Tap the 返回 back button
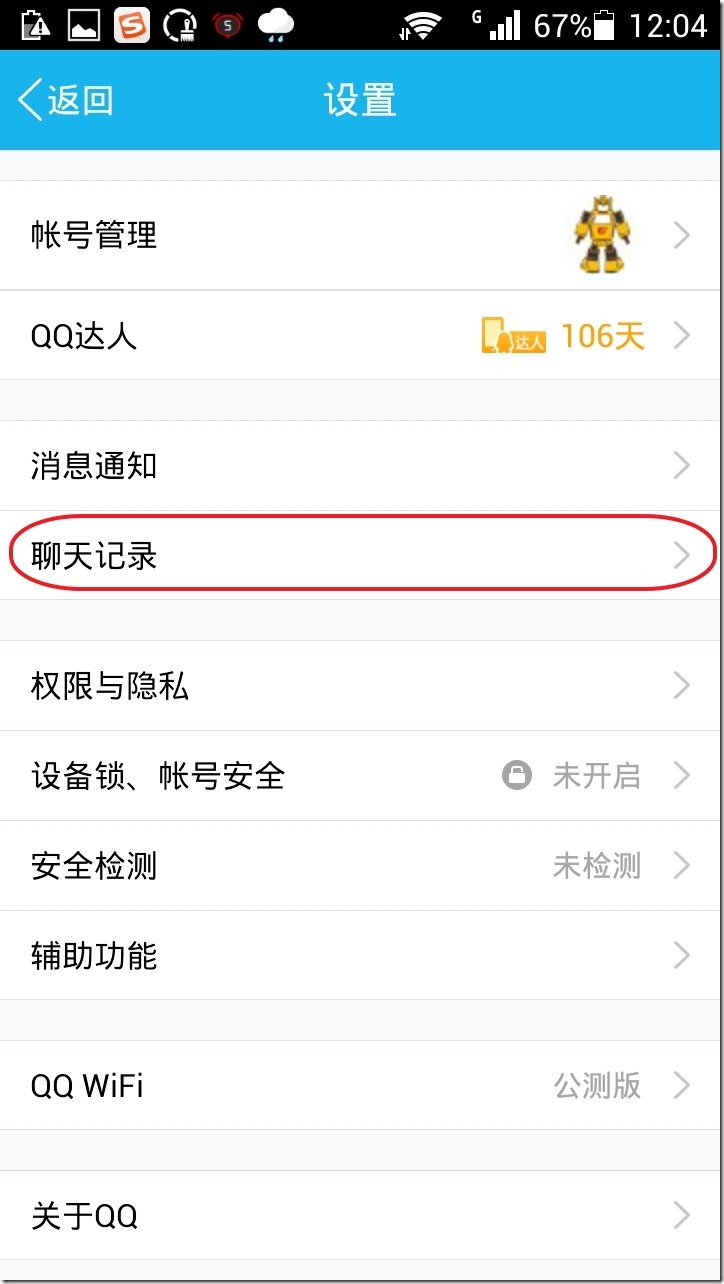The width and height of the screenshot is (724, 1284). (66, 101)
